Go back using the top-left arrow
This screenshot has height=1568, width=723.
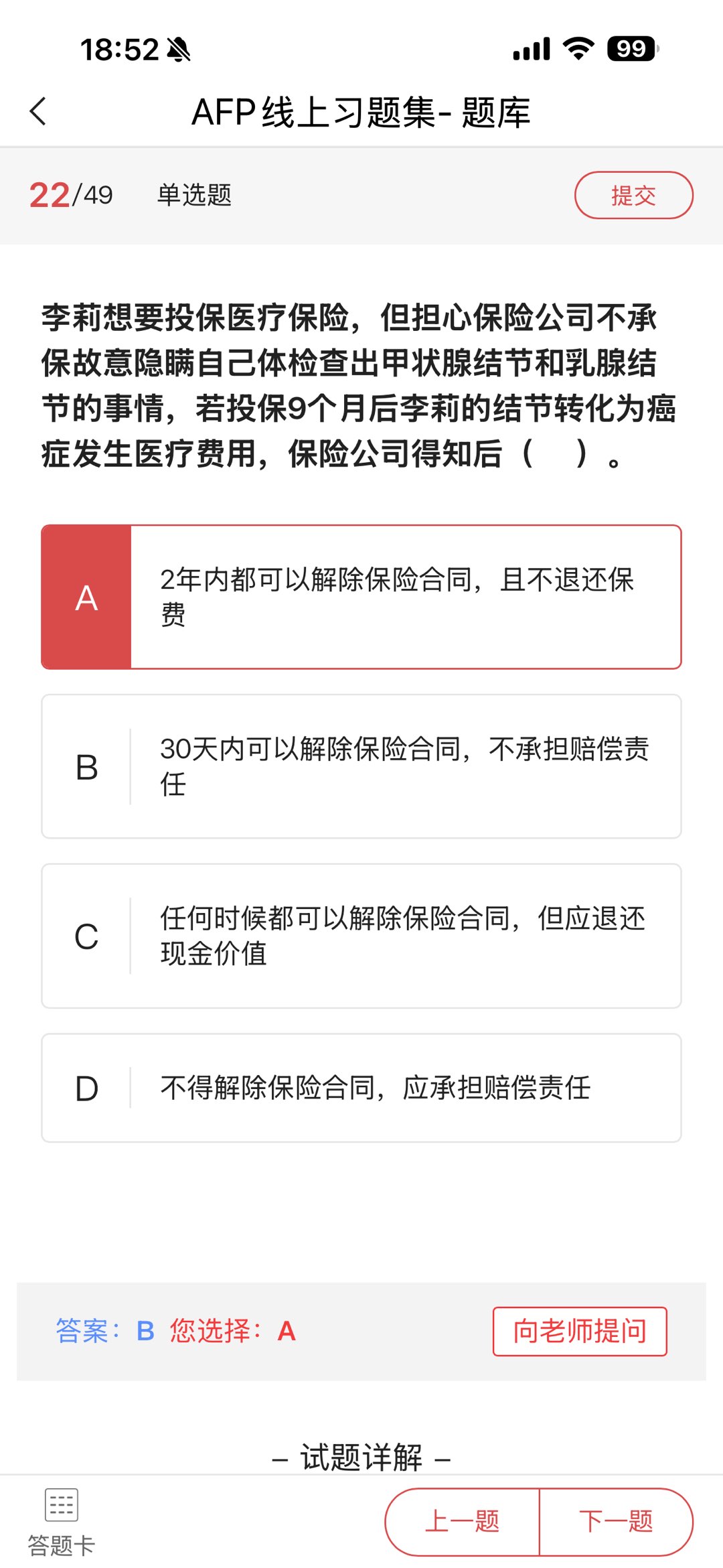[x=39, y=111]
